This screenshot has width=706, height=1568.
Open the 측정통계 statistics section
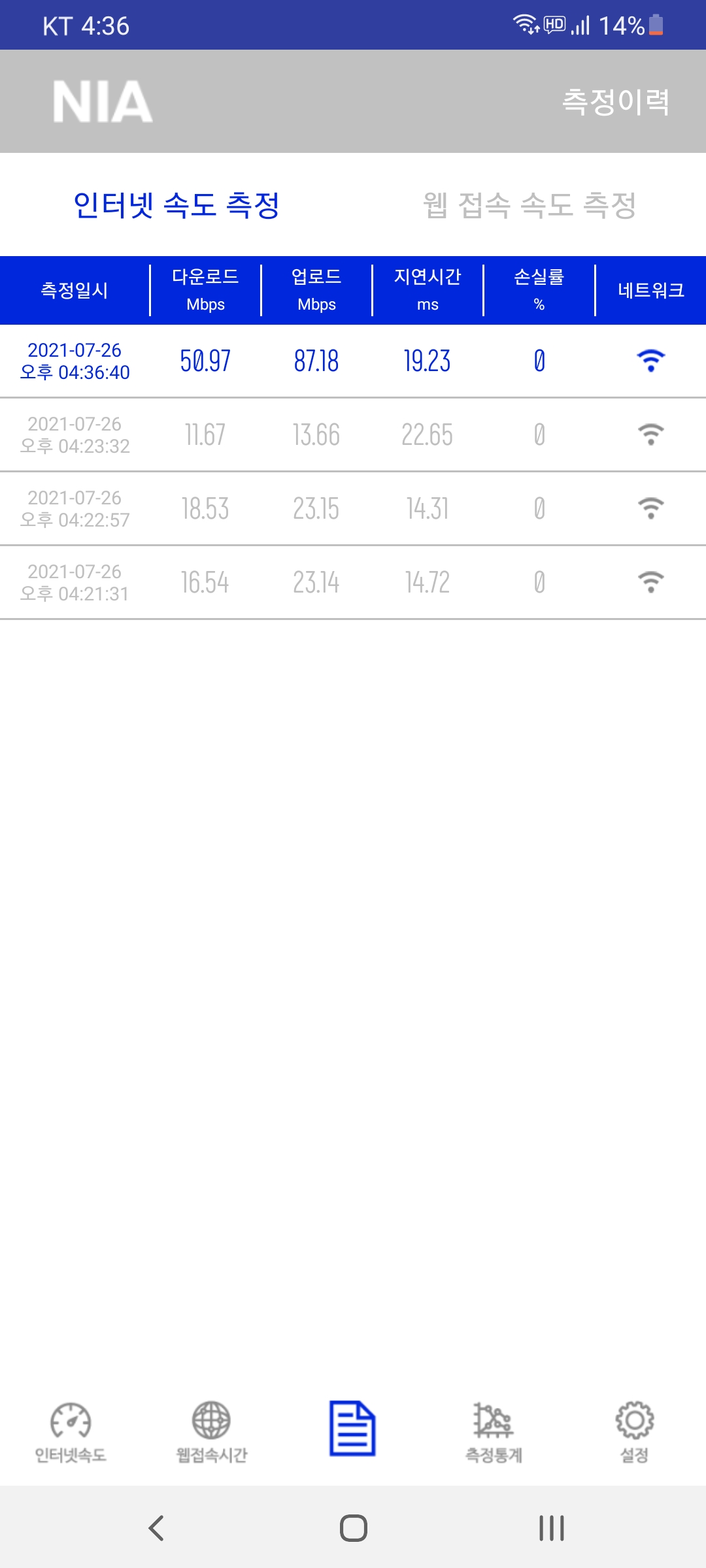pyautogui.click(x=494, y=1432)
